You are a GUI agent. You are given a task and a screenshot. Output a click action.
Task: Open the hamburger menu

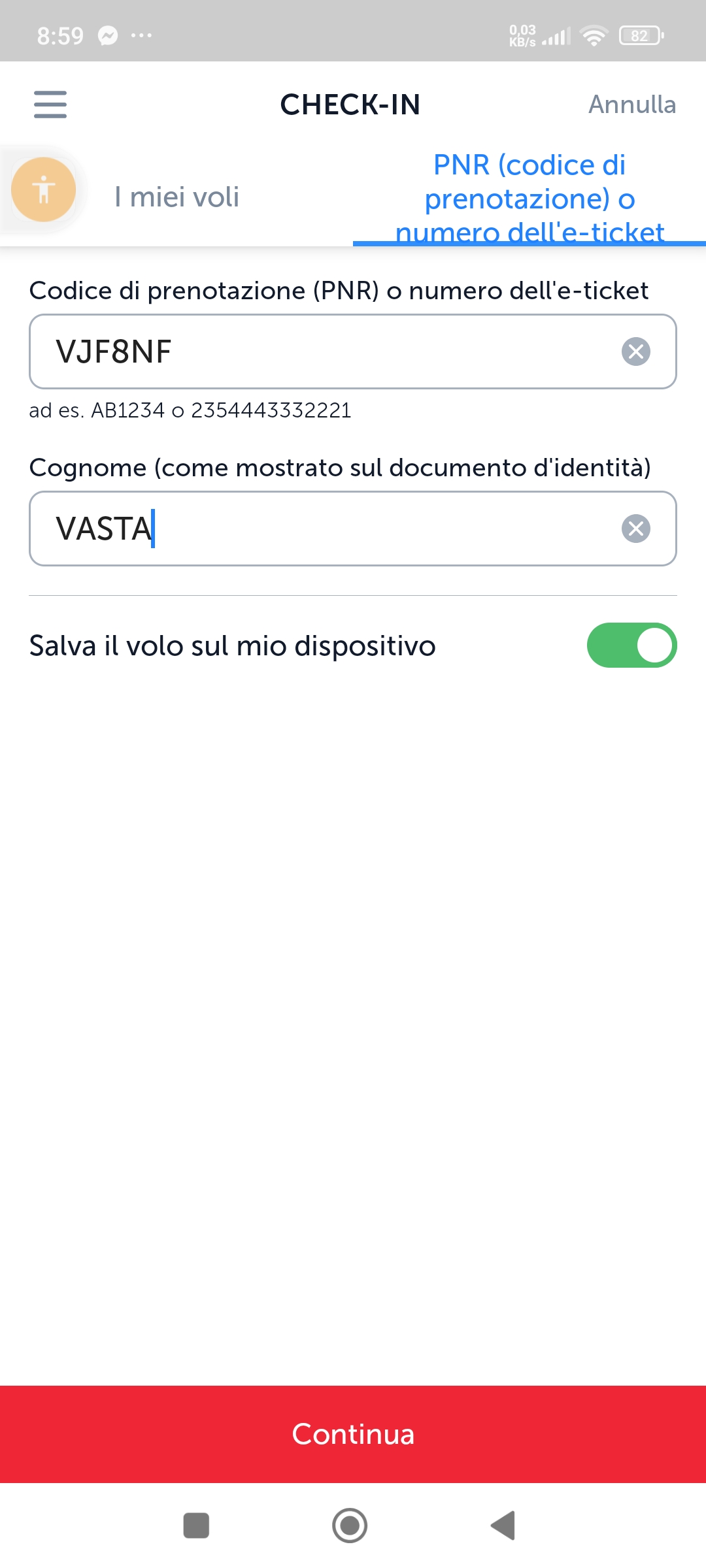coord(50,105)
